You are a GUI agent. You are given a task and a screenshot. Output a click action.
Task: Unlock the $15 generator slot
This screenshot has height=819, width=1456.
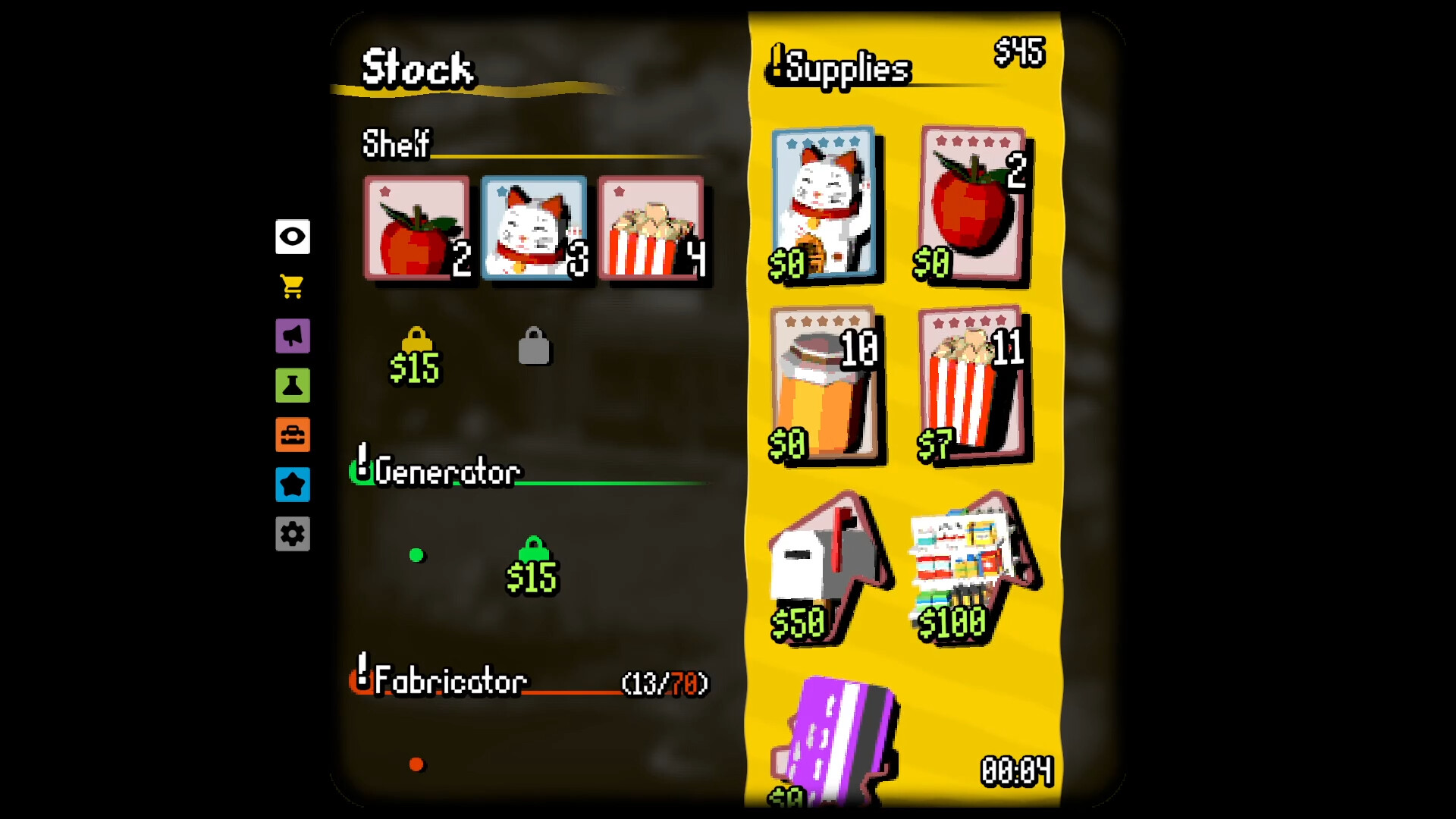pos(532,566)
